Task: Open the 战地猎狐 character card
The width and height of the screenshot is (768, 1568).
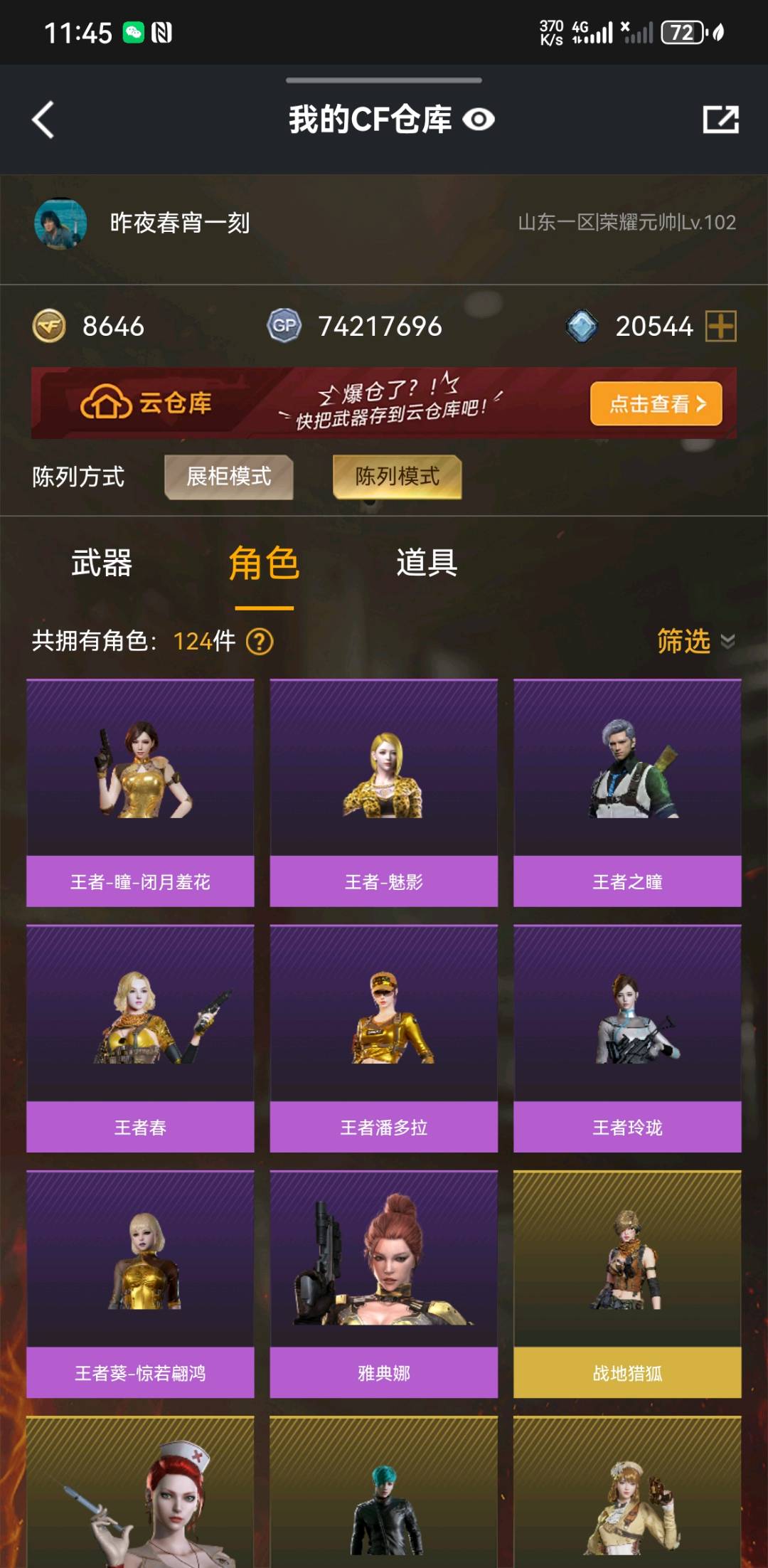Action: (x=627, y=1283)
